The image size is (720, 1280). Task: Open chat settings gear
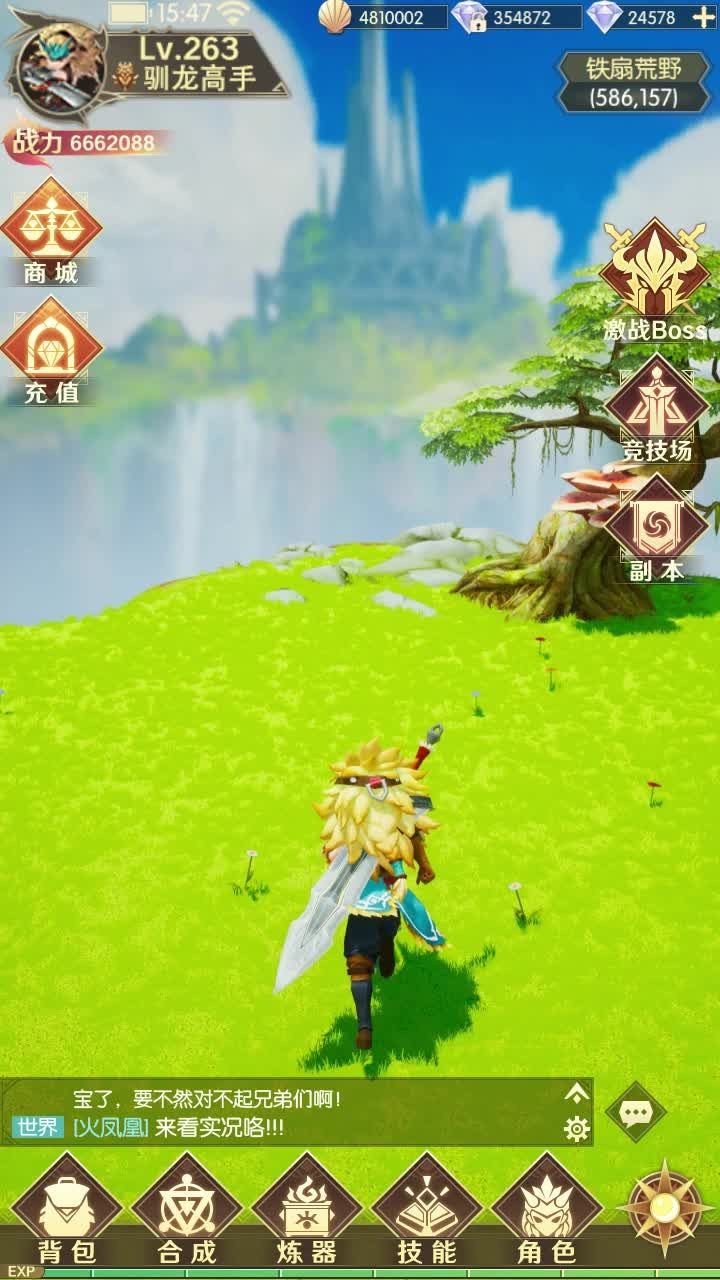[577, 1130]
